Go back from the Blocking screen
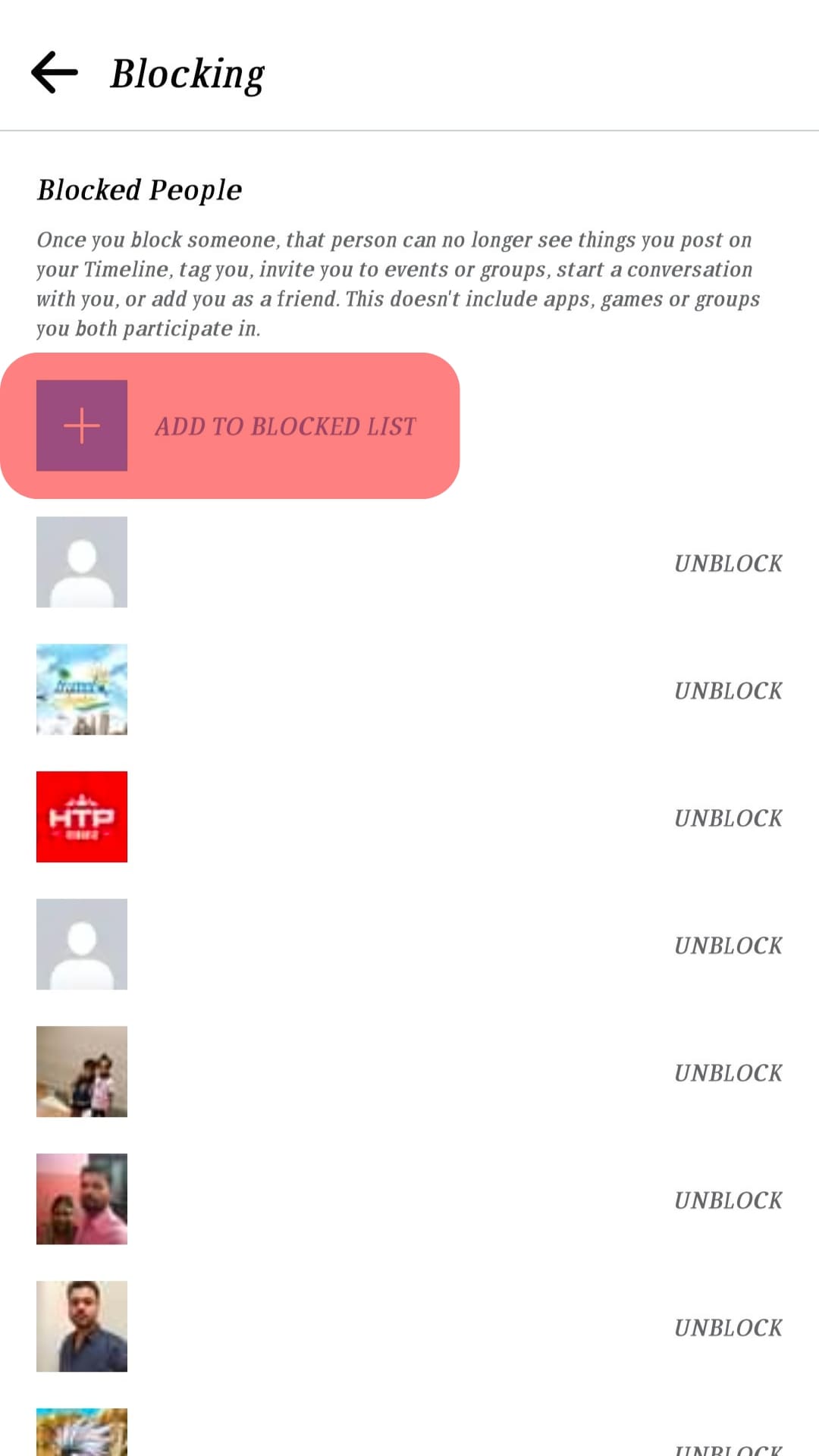 (x=55, y=73)
